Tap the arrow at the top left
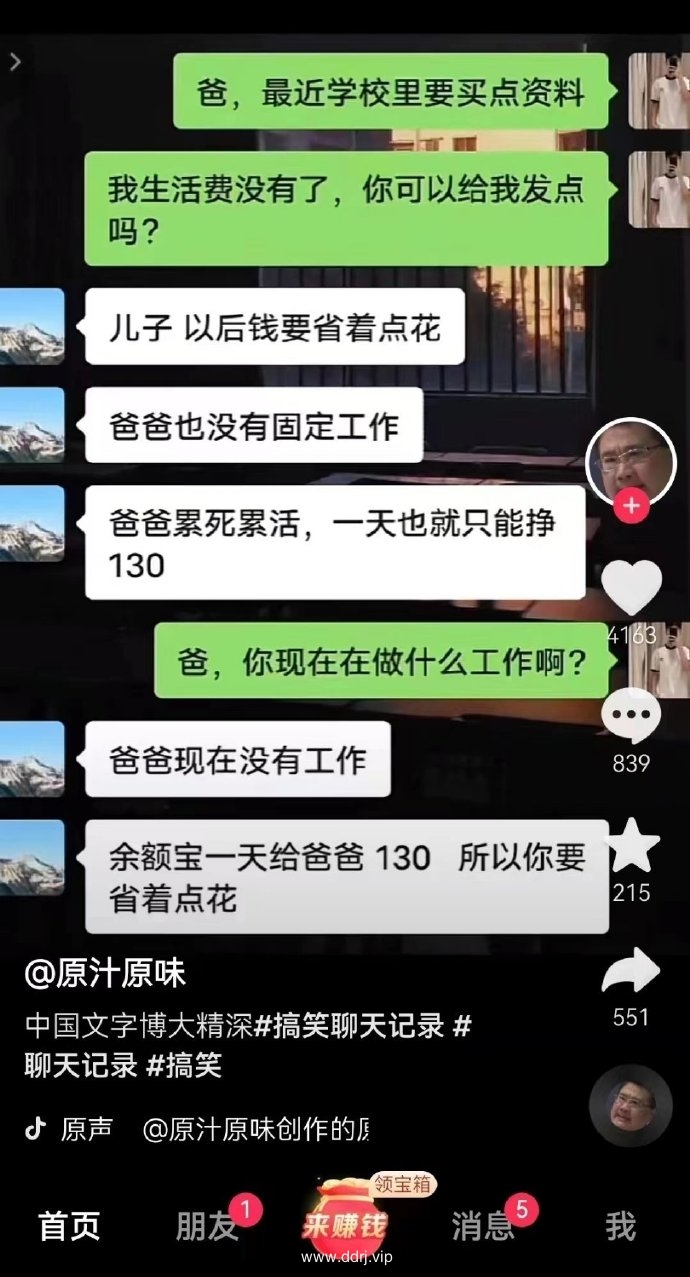 15,62
